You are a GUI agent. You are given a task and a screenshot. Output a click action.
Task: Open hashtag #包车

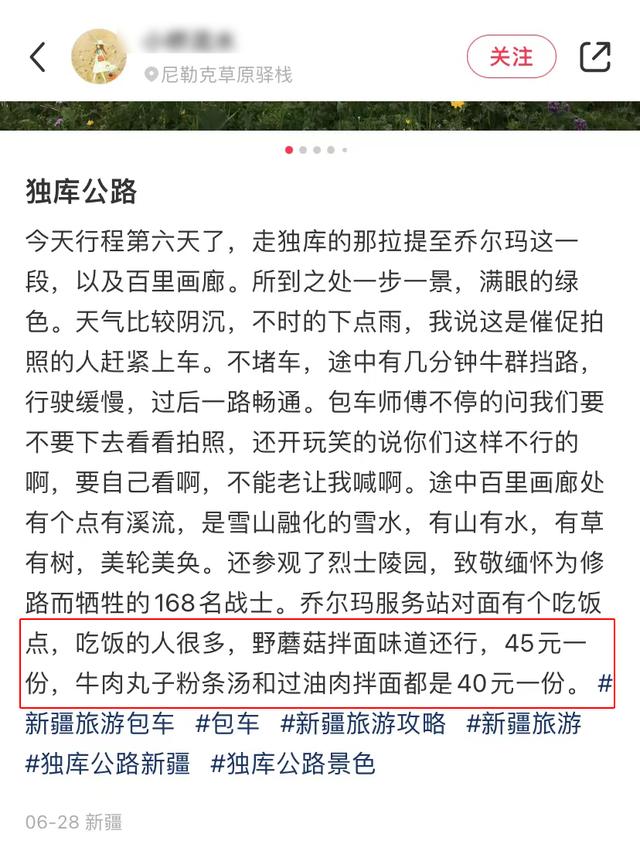coord(227,723)
